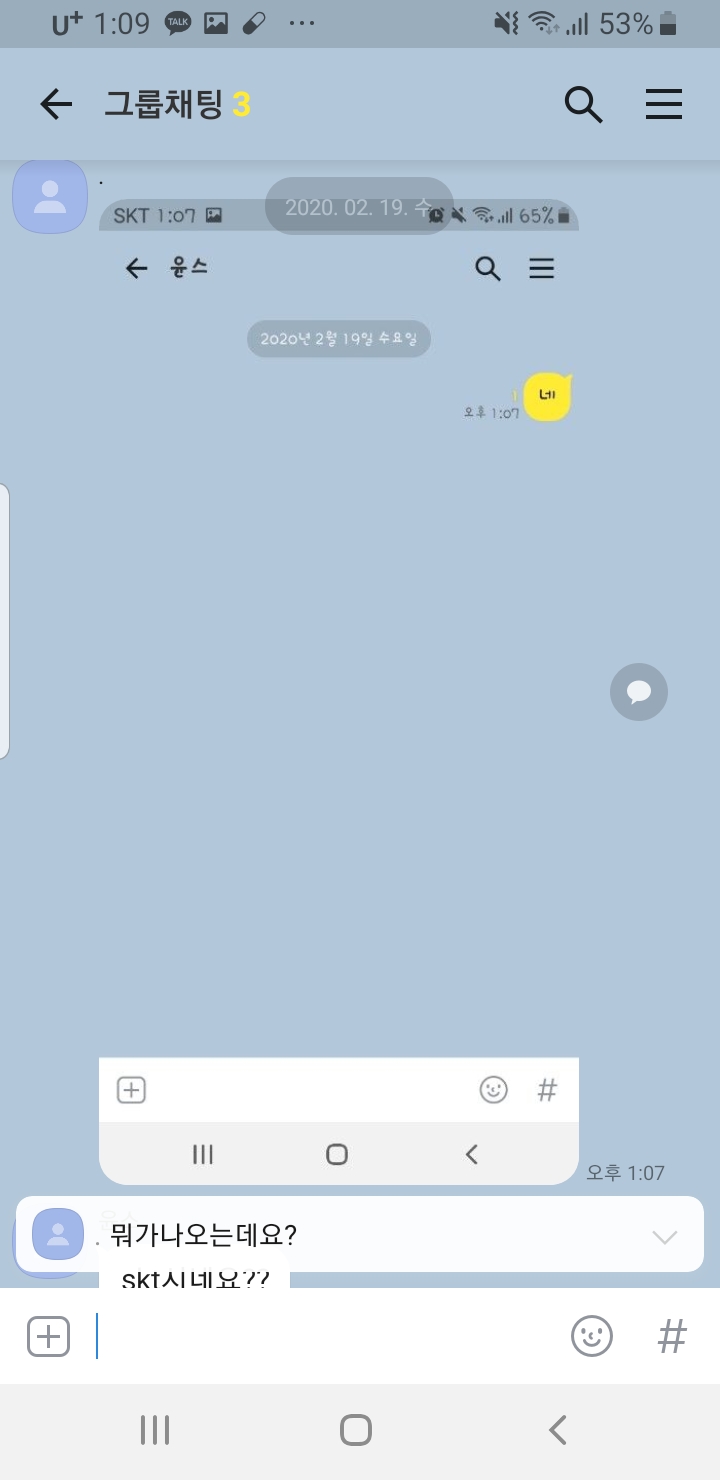Open the emoticon picker

click(591, 1336)
